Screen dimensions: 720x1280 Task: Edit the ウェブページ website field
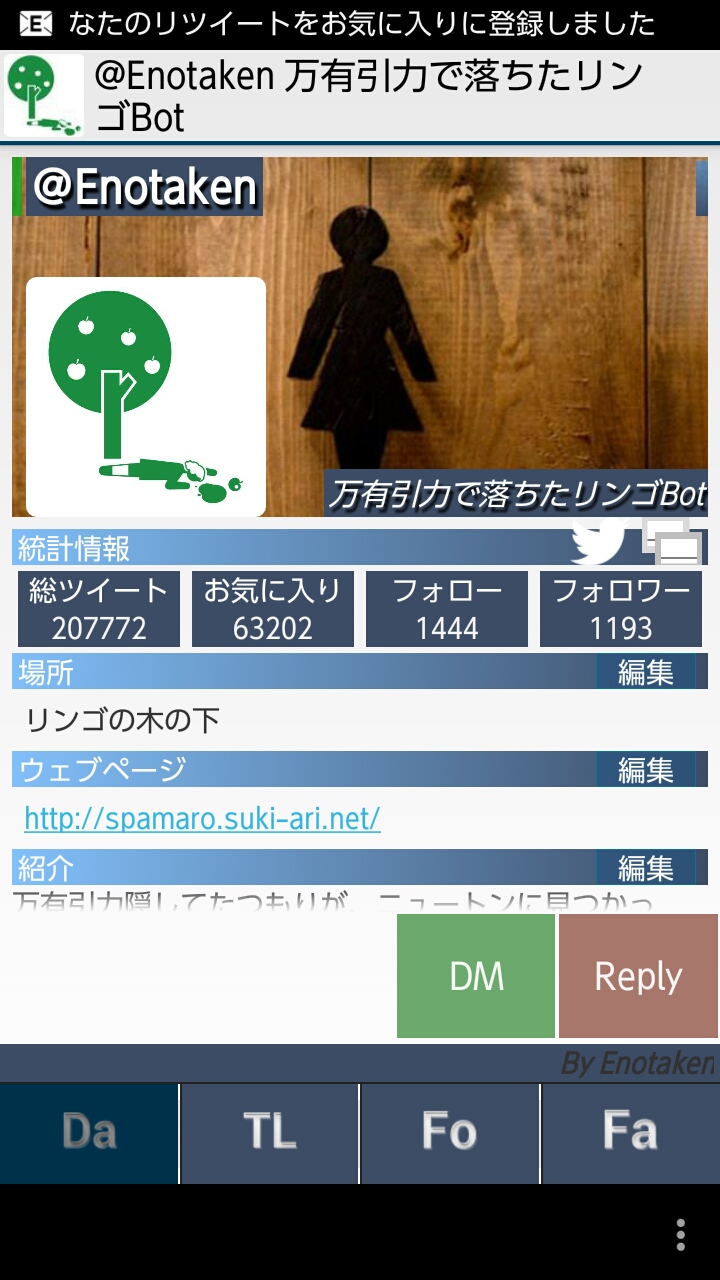646,770
